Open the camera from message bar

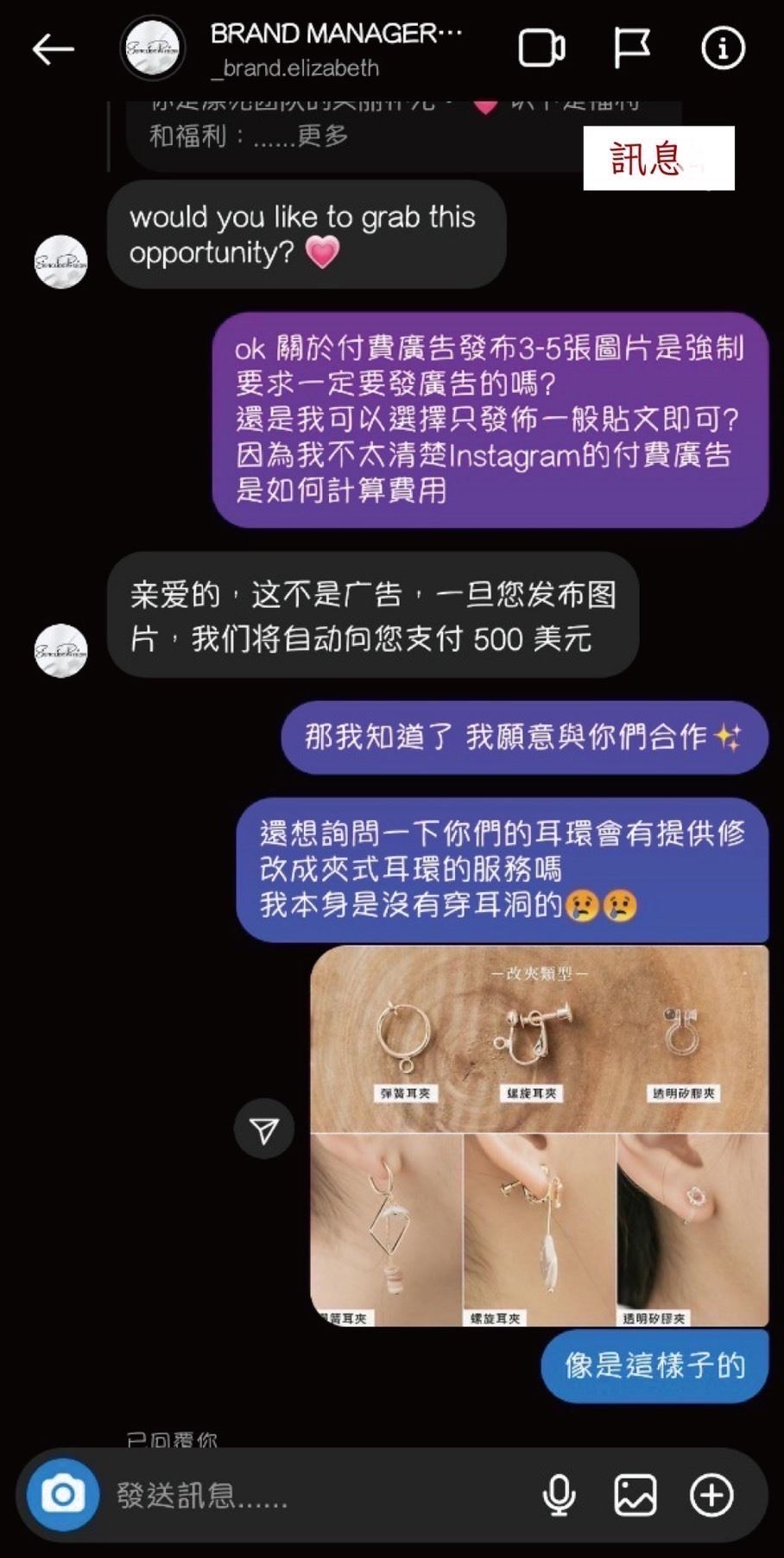tap(62, 1495)
